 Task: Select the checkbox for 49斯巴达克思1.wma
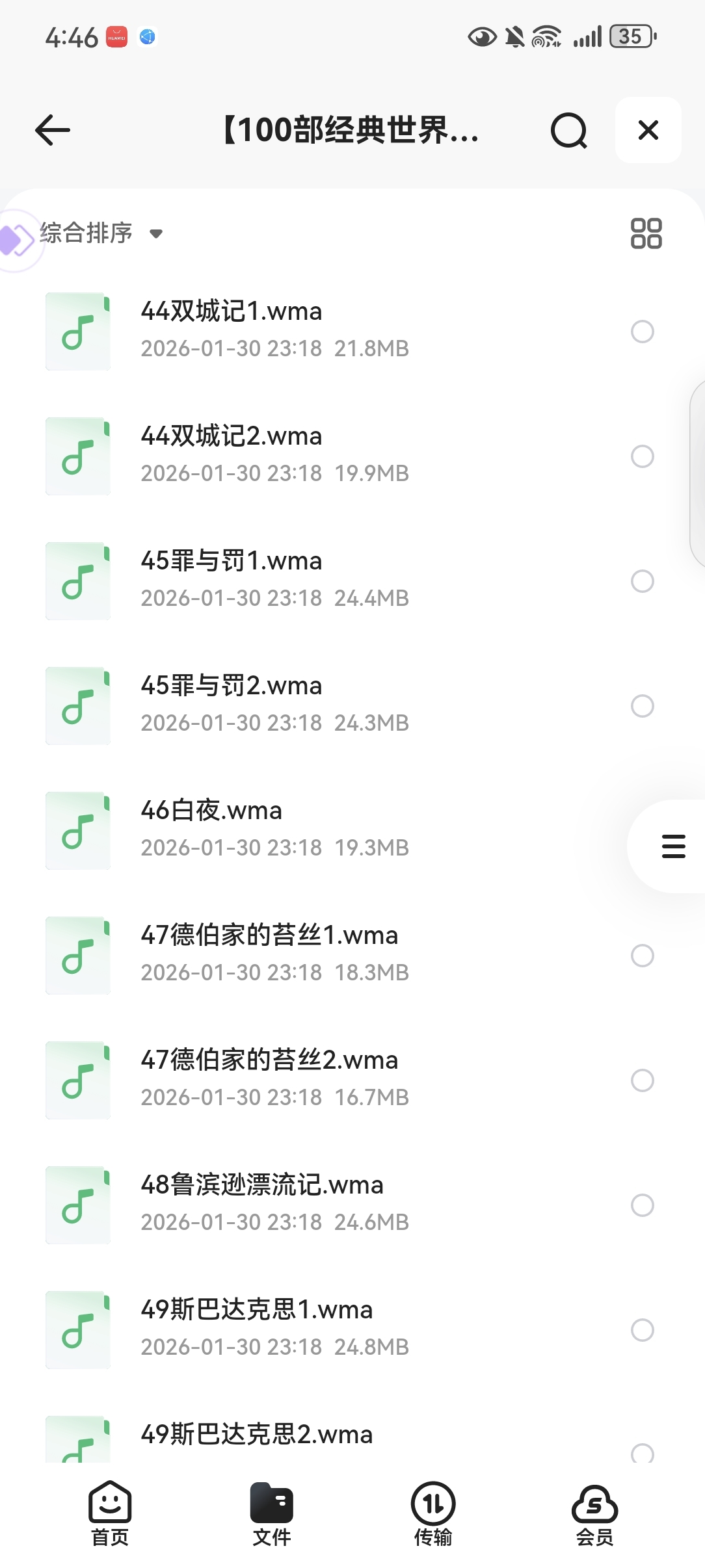[642, 1330]
